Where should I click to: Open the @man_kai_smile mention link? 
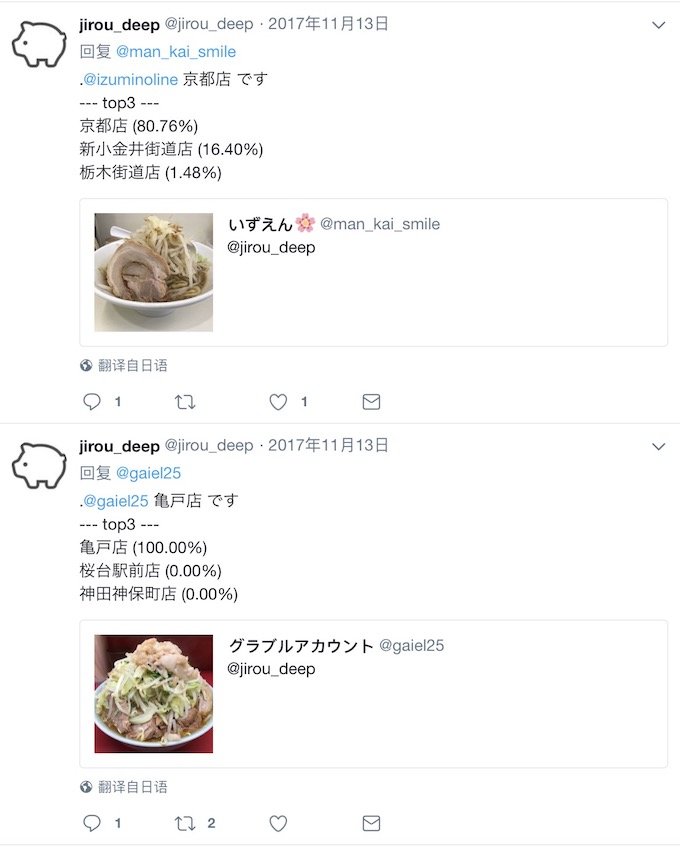click(x=176, y=51)
